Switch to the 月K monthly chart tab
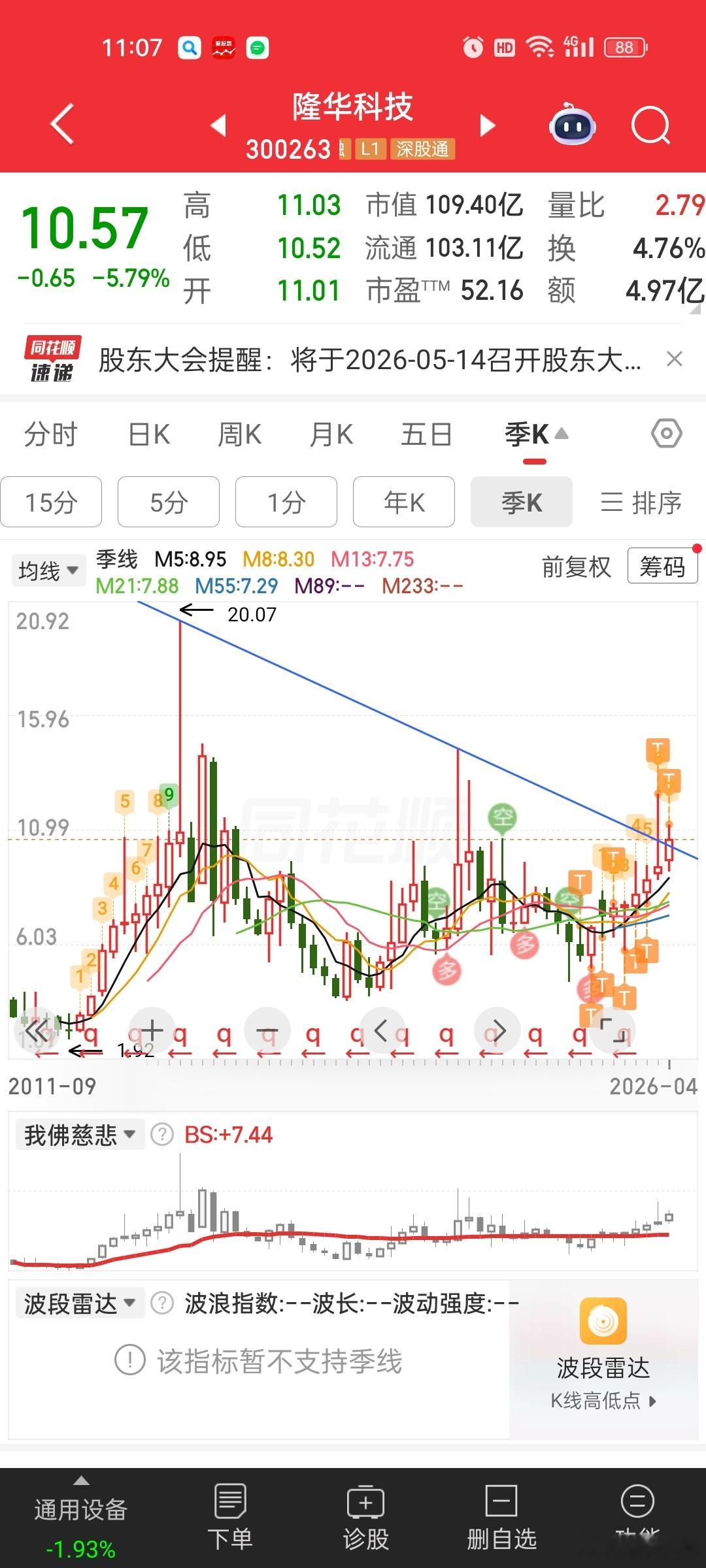706x1568 pixels. pyautogui.click(x=331, y=433)
